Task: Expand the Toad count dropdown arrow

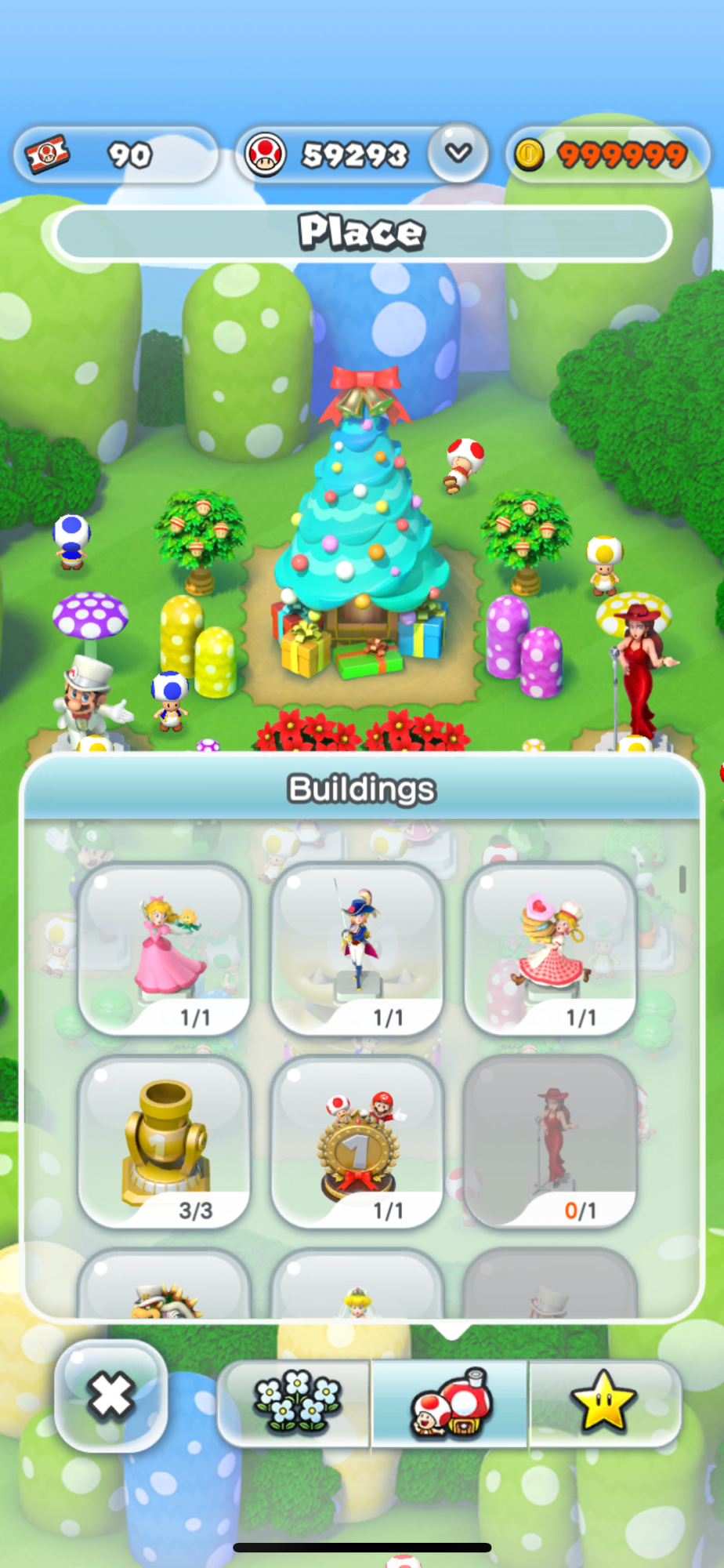Action: click(458, 152)
